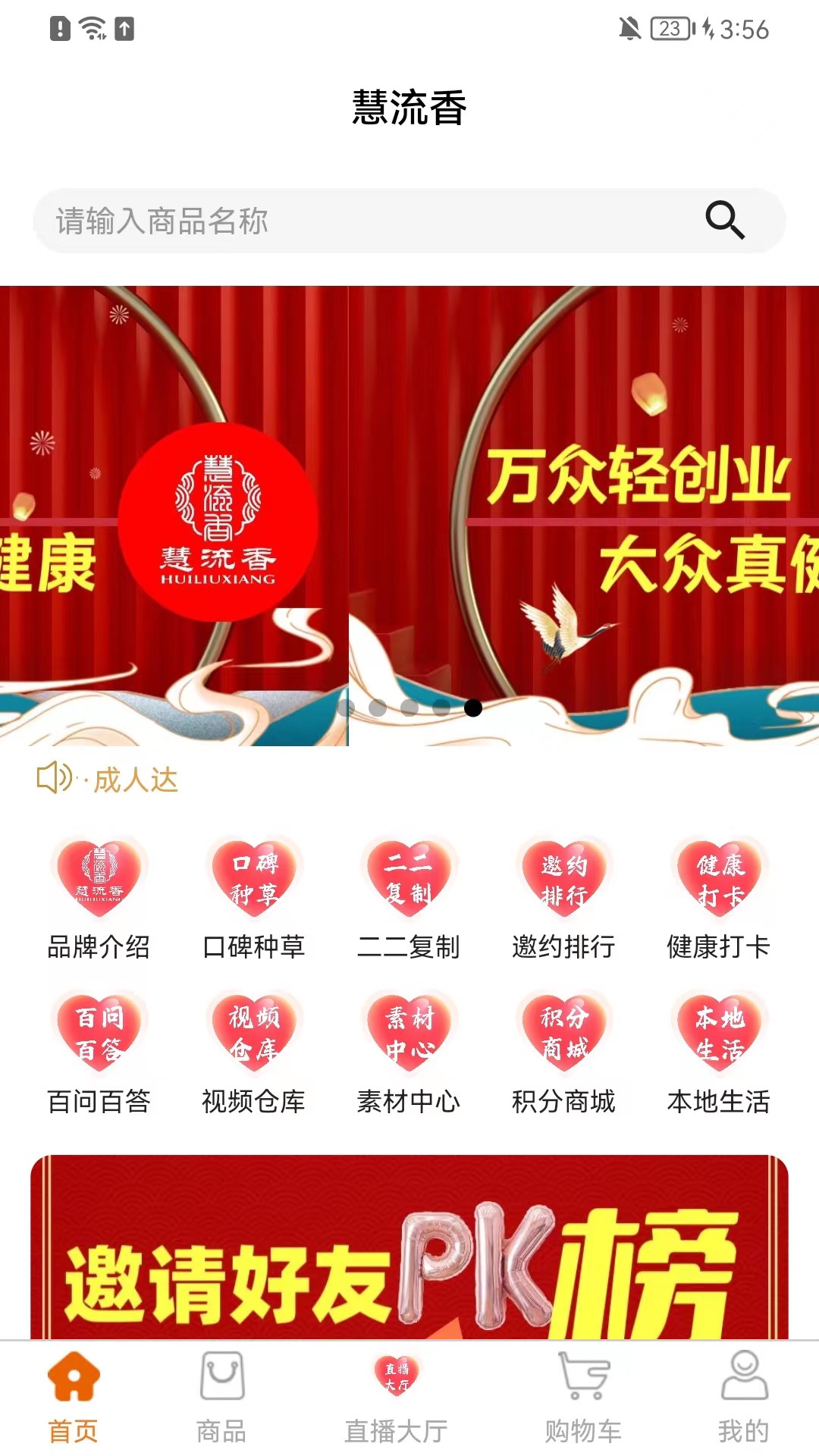Switch to the 商品 tab
This screenshot has width=819, height=1456.
point(221,1398)
